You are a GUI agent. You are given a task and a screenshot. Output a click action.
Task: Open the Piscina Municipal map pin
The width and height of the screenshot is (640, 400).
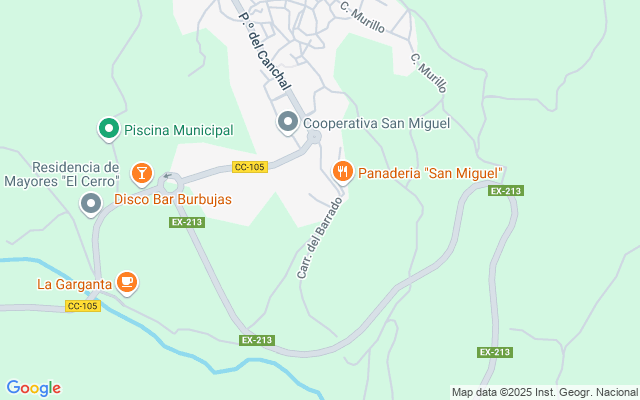pyautogui.click(x=107, y=129)
